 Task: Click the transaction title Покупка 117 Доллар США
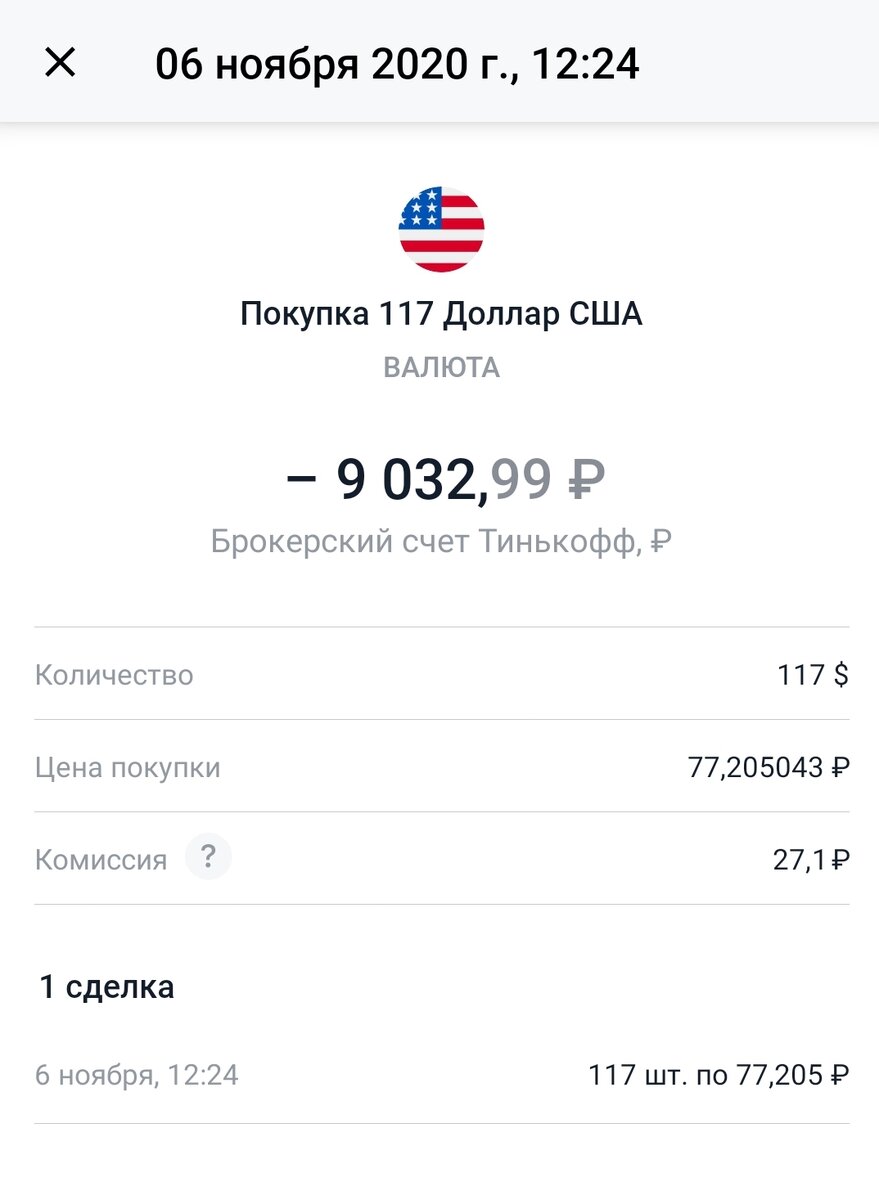click(441, 313)
